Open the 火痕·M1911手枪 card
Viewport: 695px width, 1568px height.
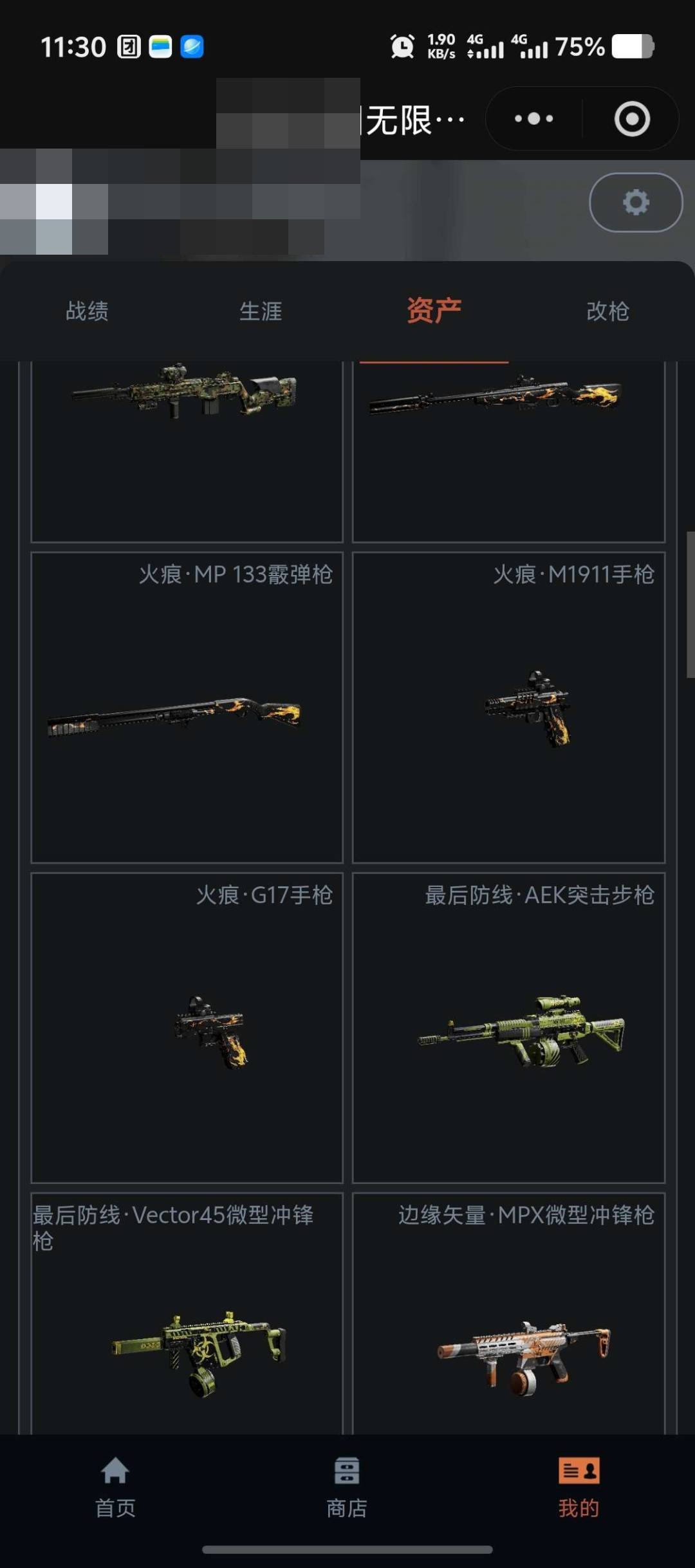(508, 707)
